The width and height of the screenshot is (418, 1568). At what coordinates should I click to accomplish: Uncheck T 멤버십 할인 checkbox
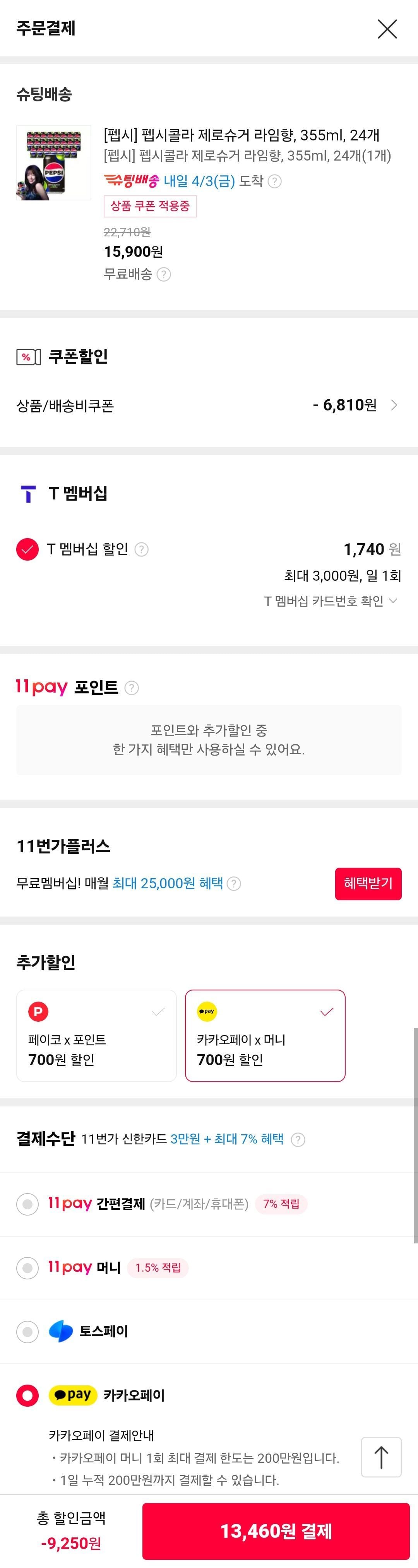point(27,549)
